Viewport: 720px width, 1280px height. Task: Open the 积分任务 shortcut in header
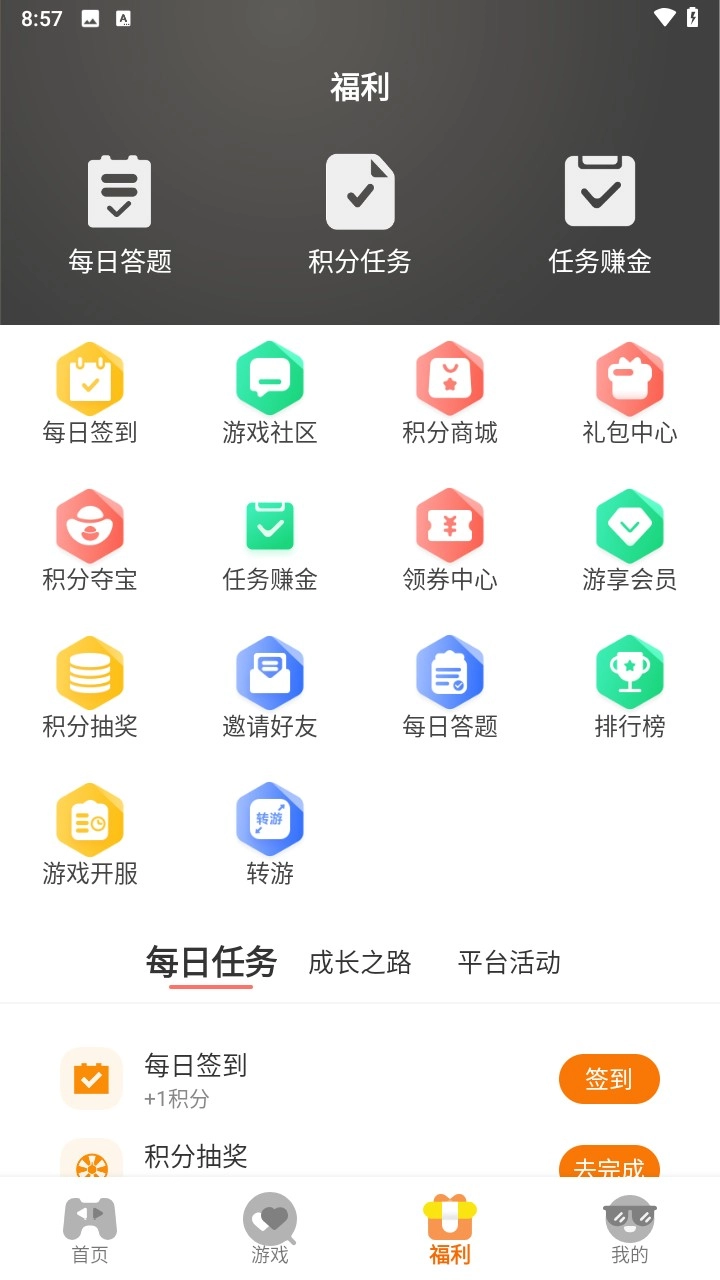(x=360, y=210)
